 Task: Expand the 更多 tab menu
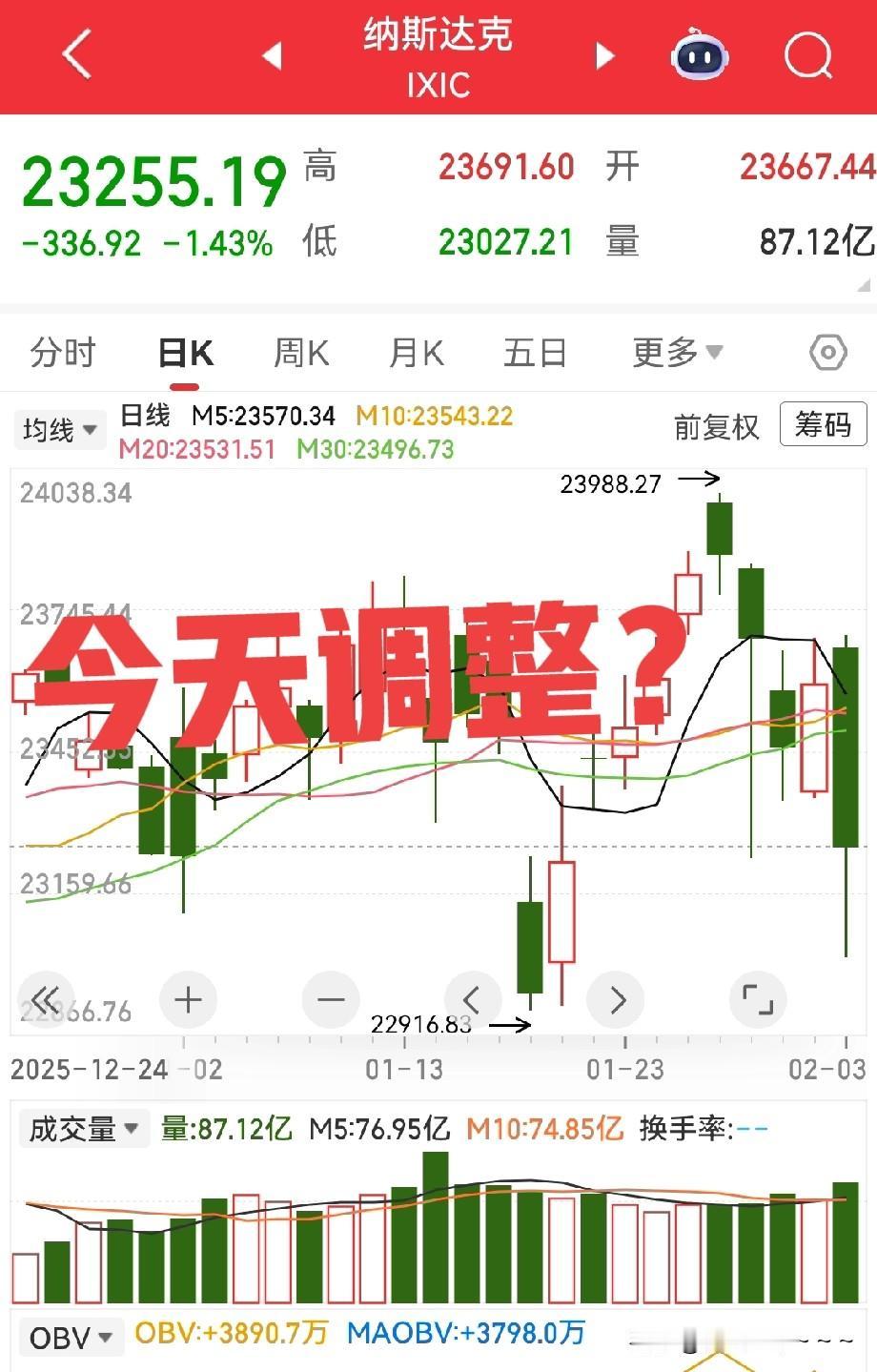(673, 352)
